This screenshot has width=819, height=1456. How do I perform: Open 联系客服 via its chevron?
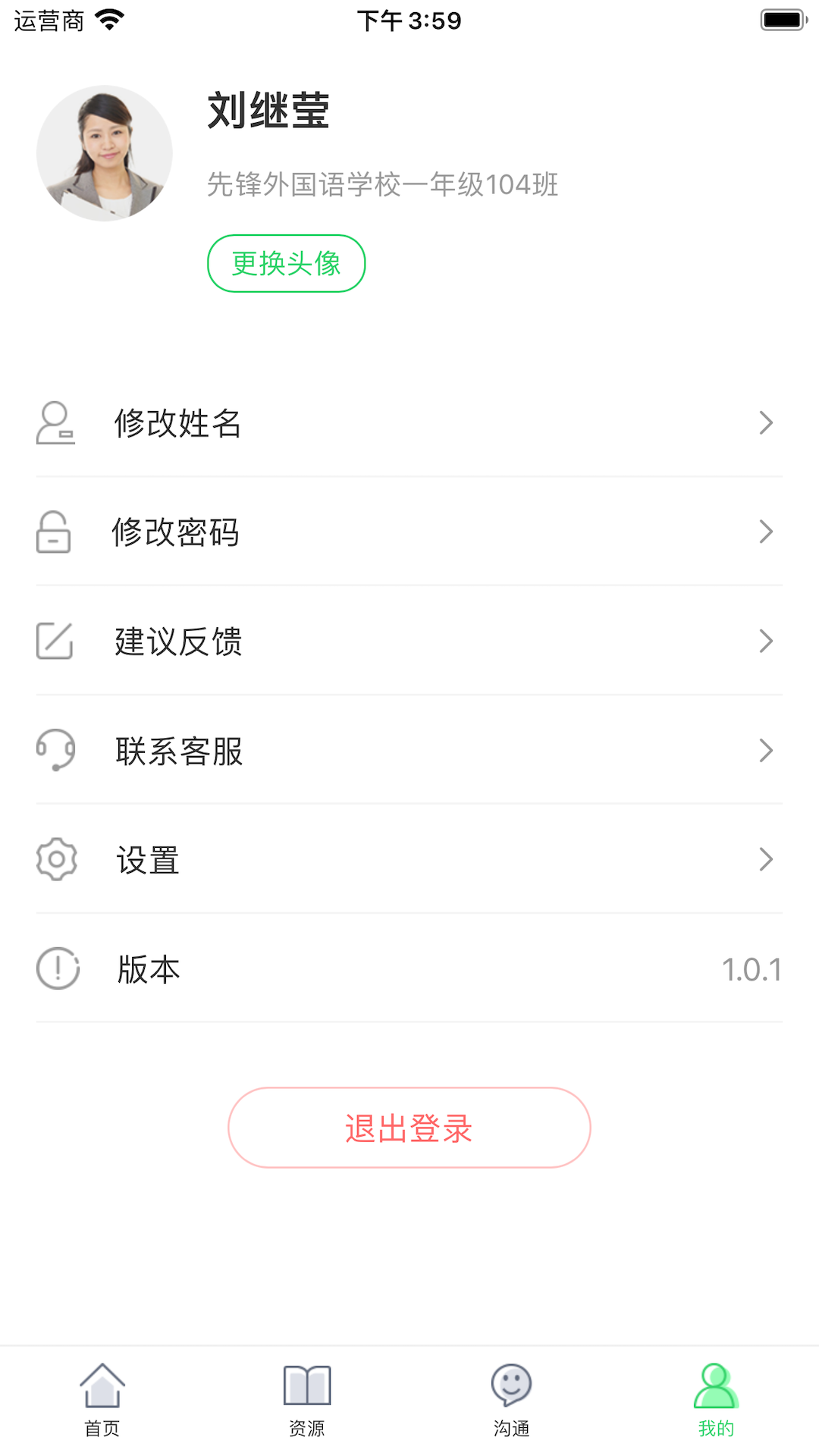pyautogui.click(x=766, y=752)
